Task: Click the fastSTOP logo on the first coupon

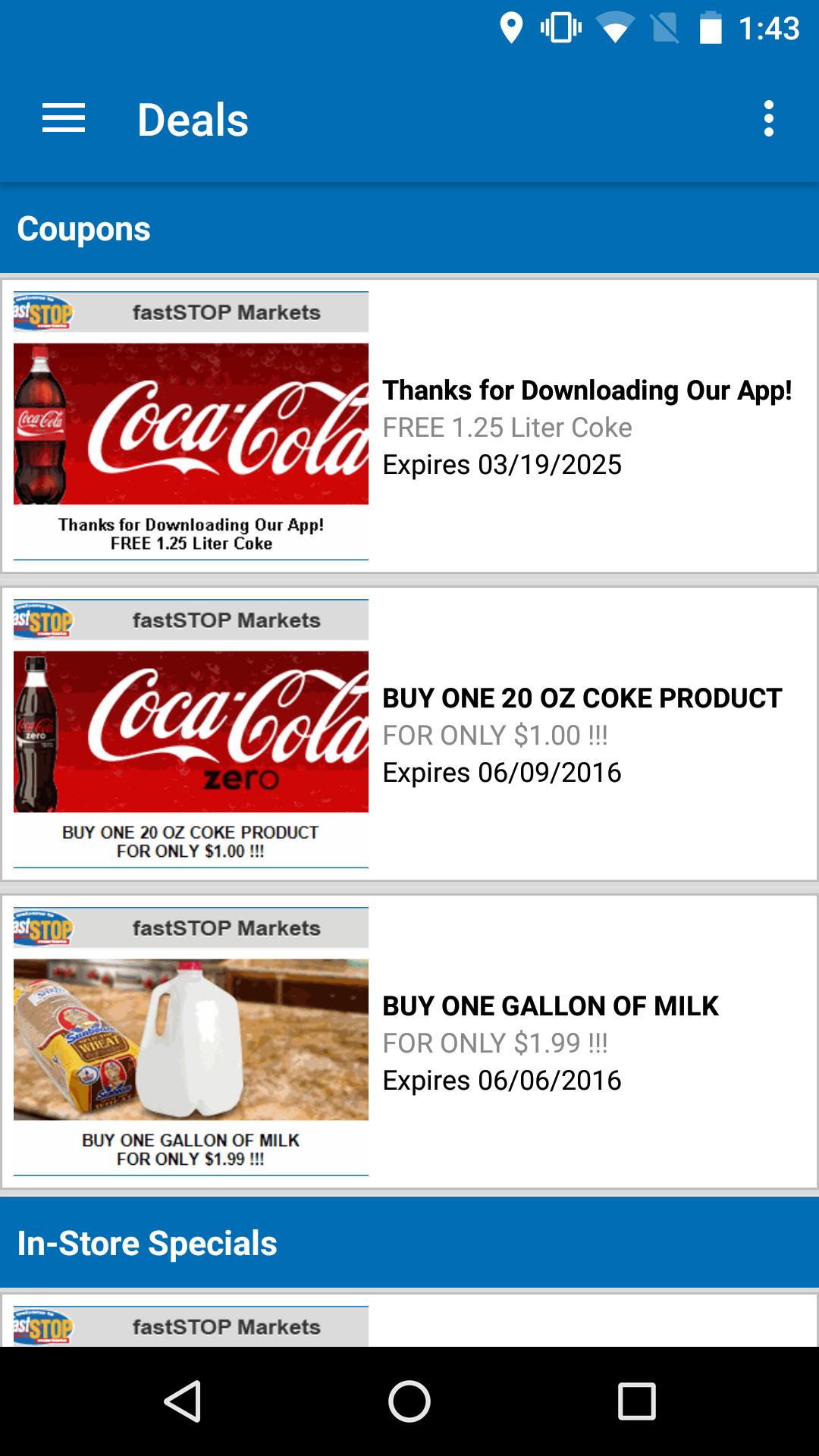Action: tap(42, 311)
